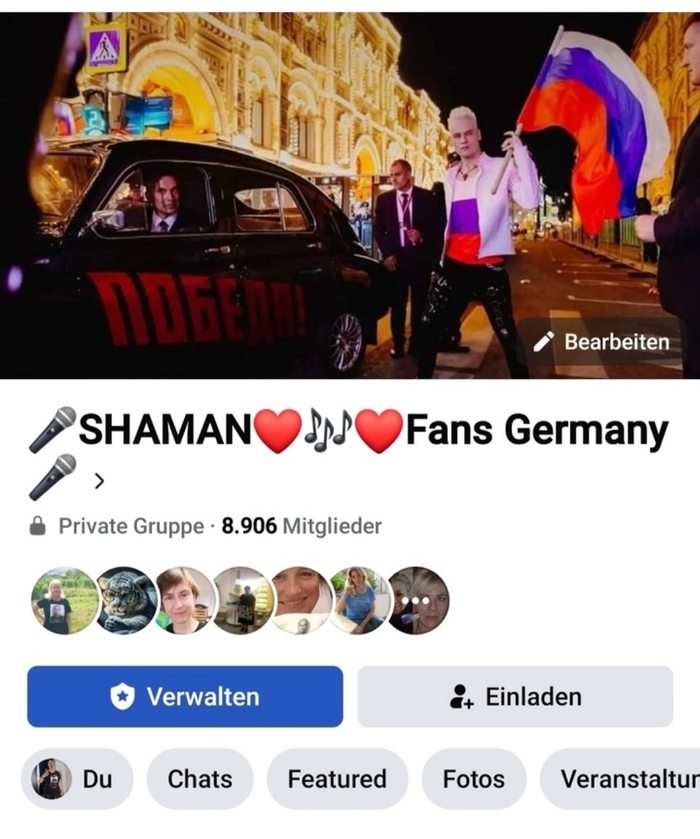700x839 pixels.
Task: Open the Veranstaltungen tab
Action: click(x=625, y=779)
